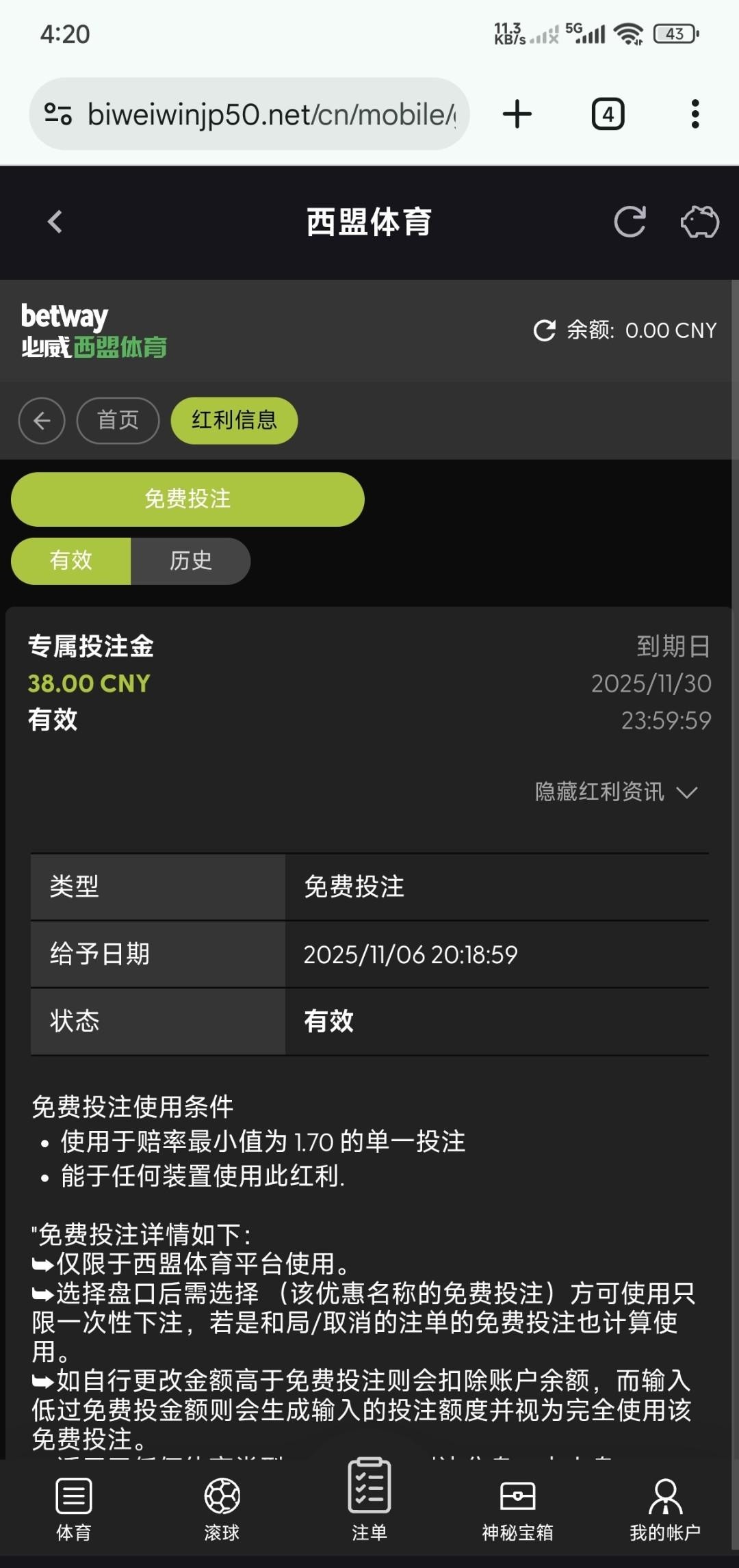This screenshot has height=1568, width=739.
Task: Tap the circled back arrow beside 首页
Action: coord(42,420)
